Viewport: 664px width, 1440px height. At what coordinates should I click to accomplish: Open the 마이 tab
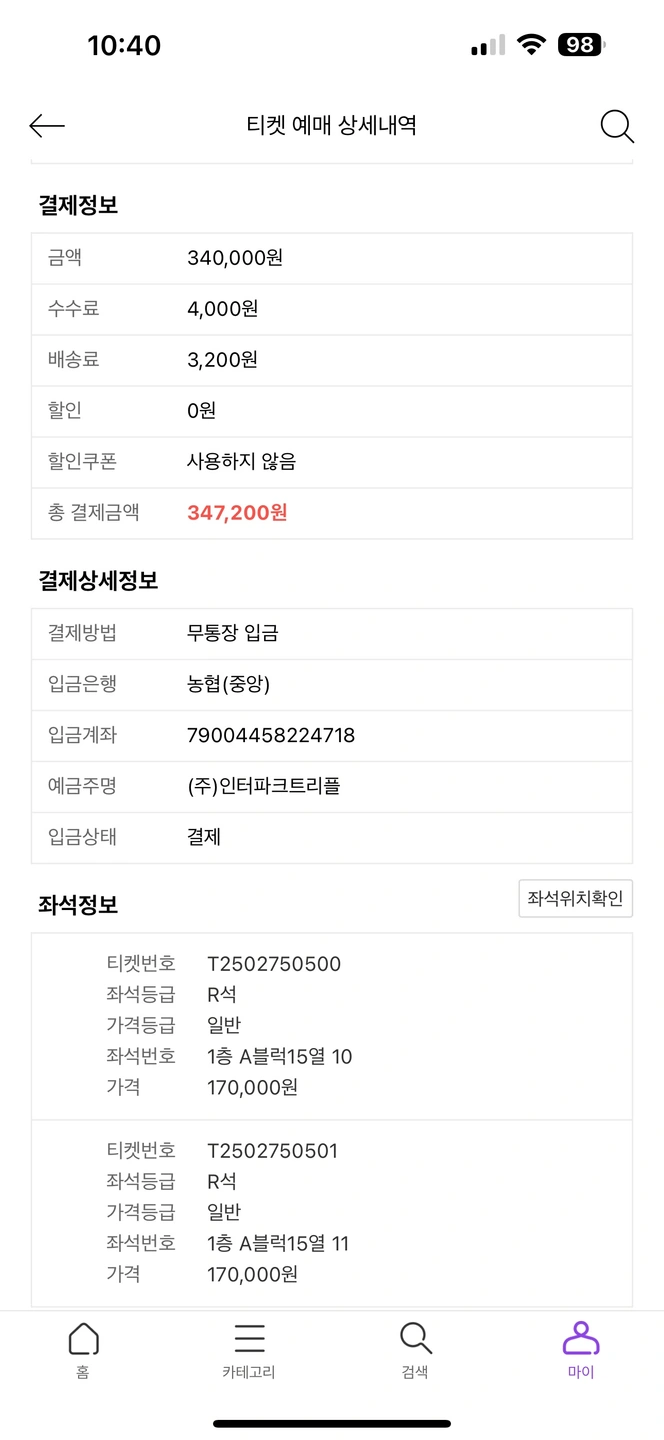pyautogui.click(x=580, y=1349)
